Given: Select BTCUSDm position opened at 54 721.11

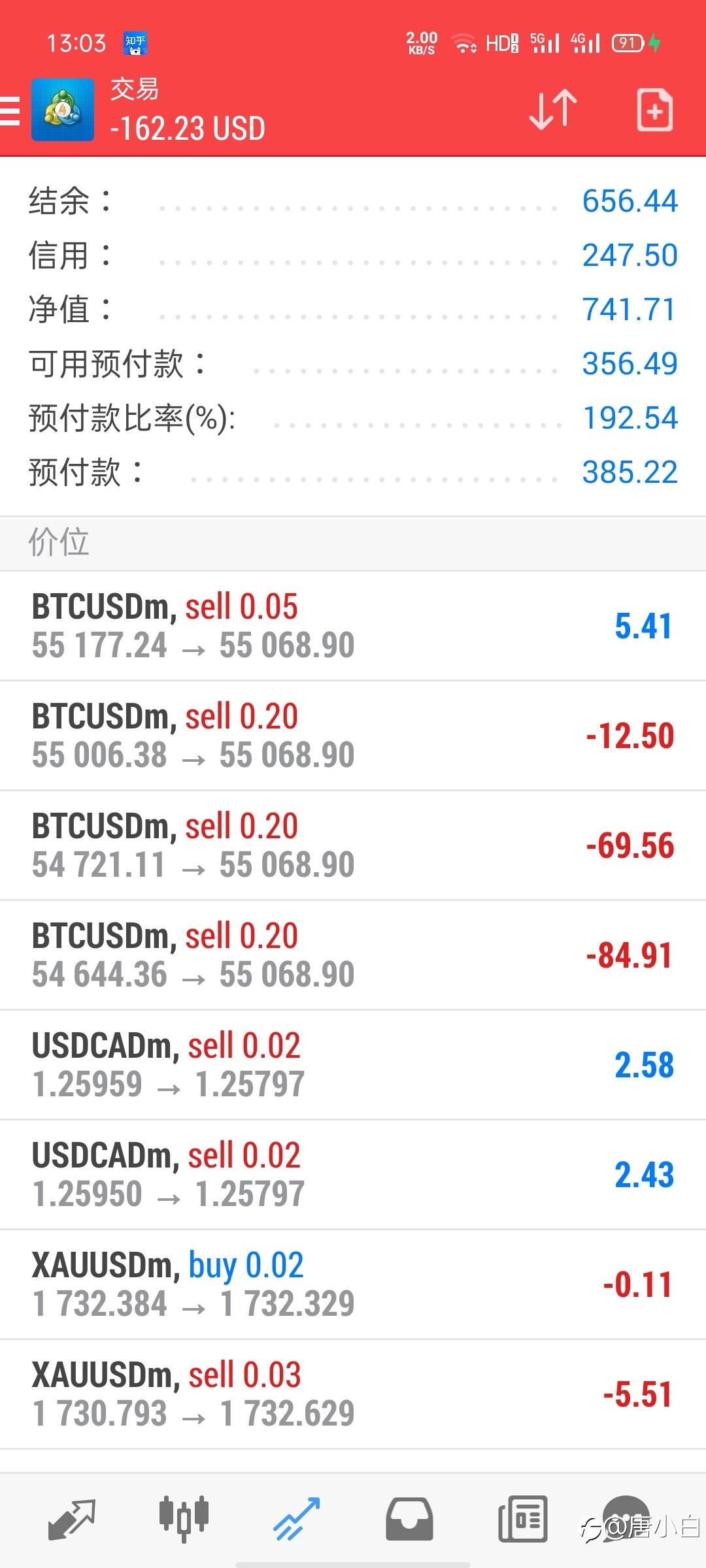Looking at the screenshot, I should pos(353,845).
